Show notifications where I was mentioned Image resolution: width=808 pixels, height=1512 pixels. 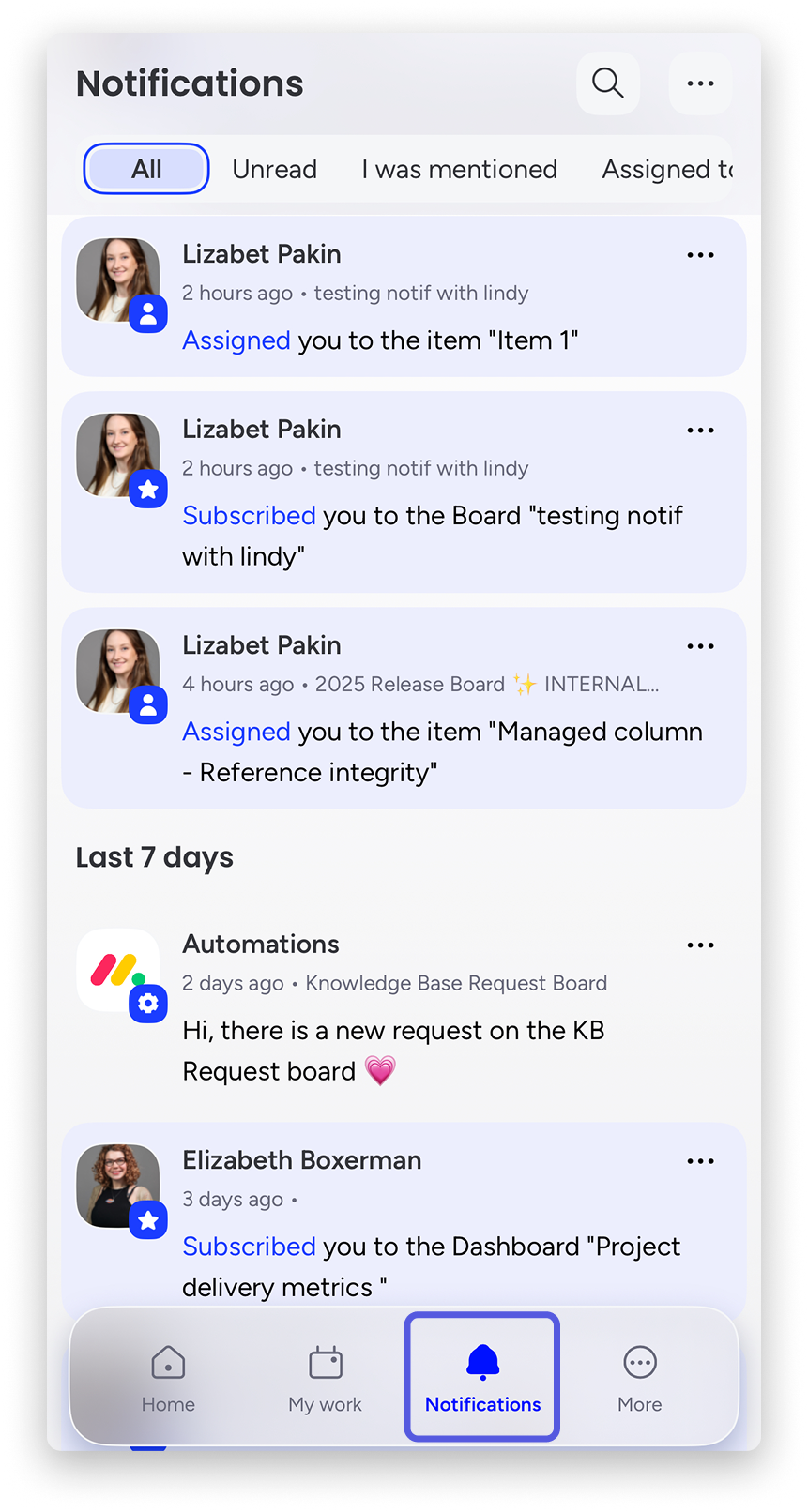(459, 169)
